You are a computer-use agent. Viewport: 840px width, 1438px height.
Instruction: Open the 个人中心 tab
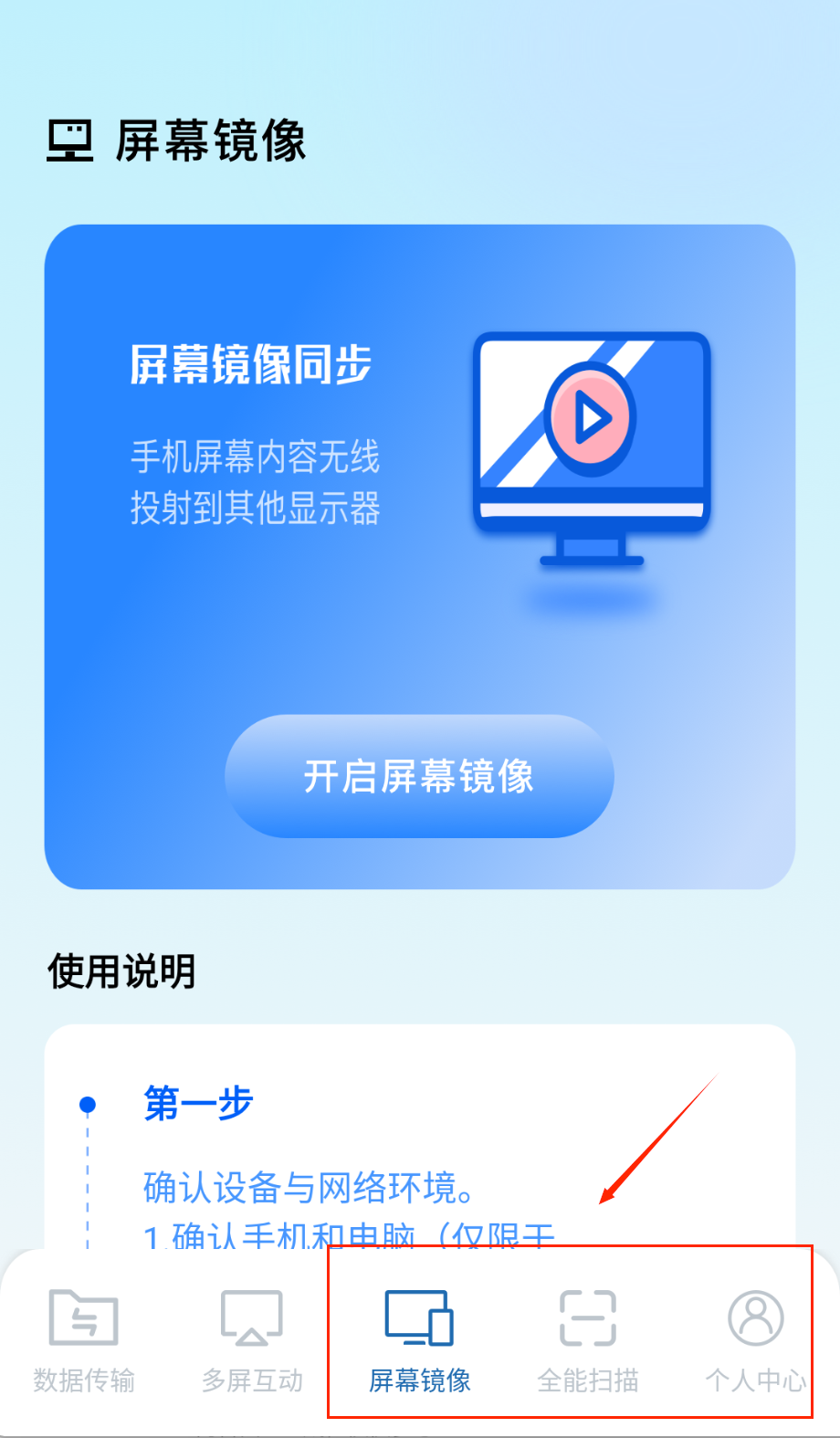point(755,1338)
